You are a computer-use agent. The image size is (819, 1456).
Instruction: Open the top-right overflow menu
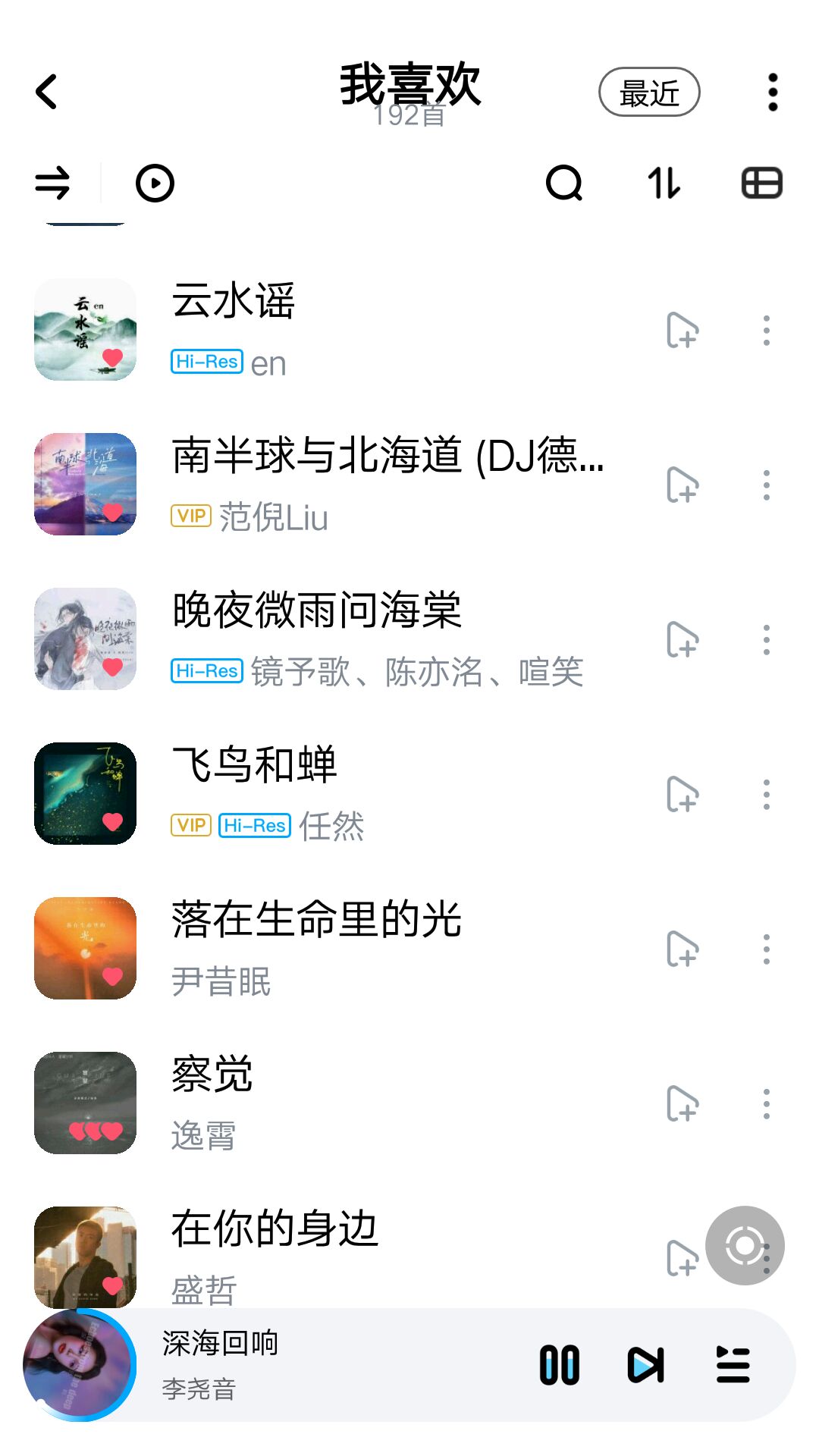coord(773,93)
